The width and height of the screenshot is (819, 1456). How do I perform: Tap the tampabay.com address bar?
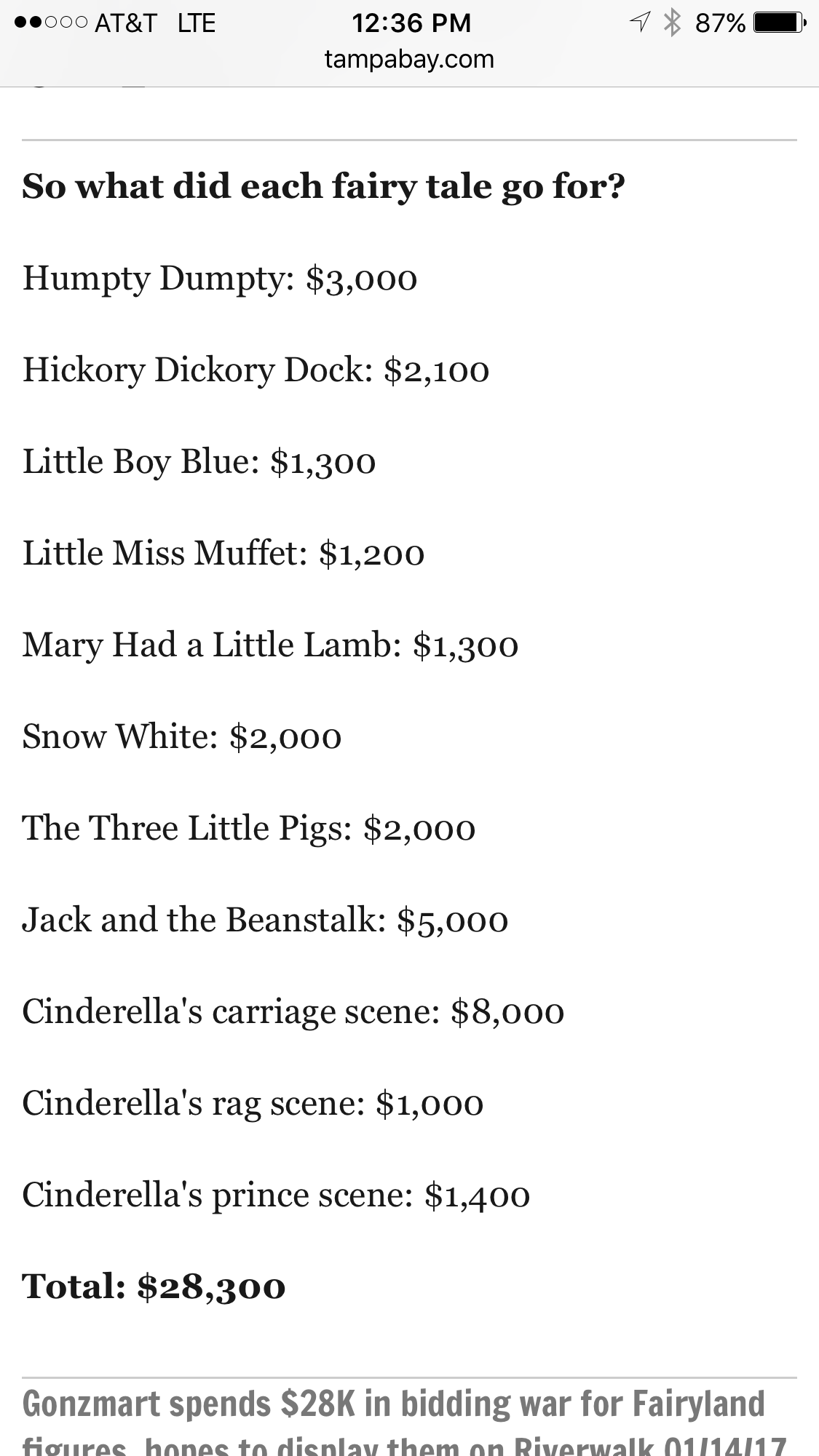tap(409, 60)
